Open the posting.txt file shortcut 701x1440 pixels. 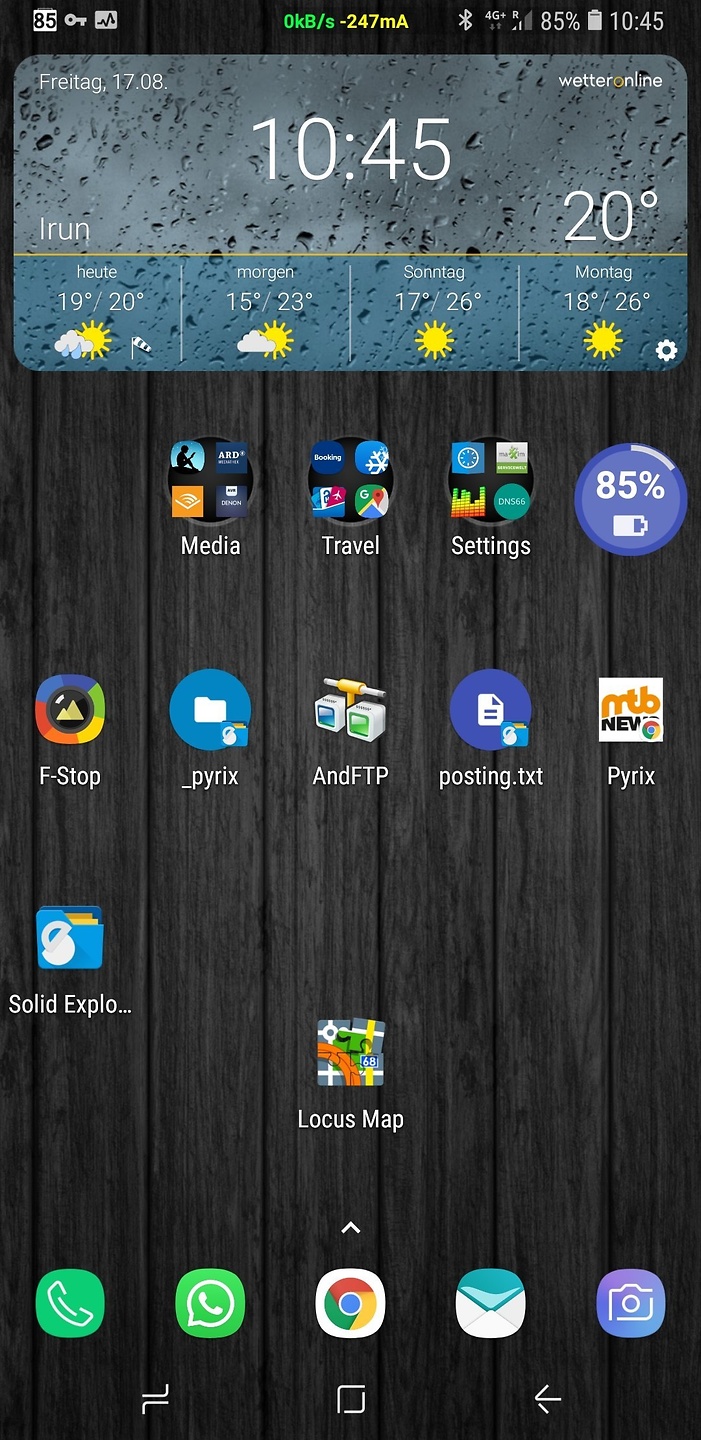[490, 711]
